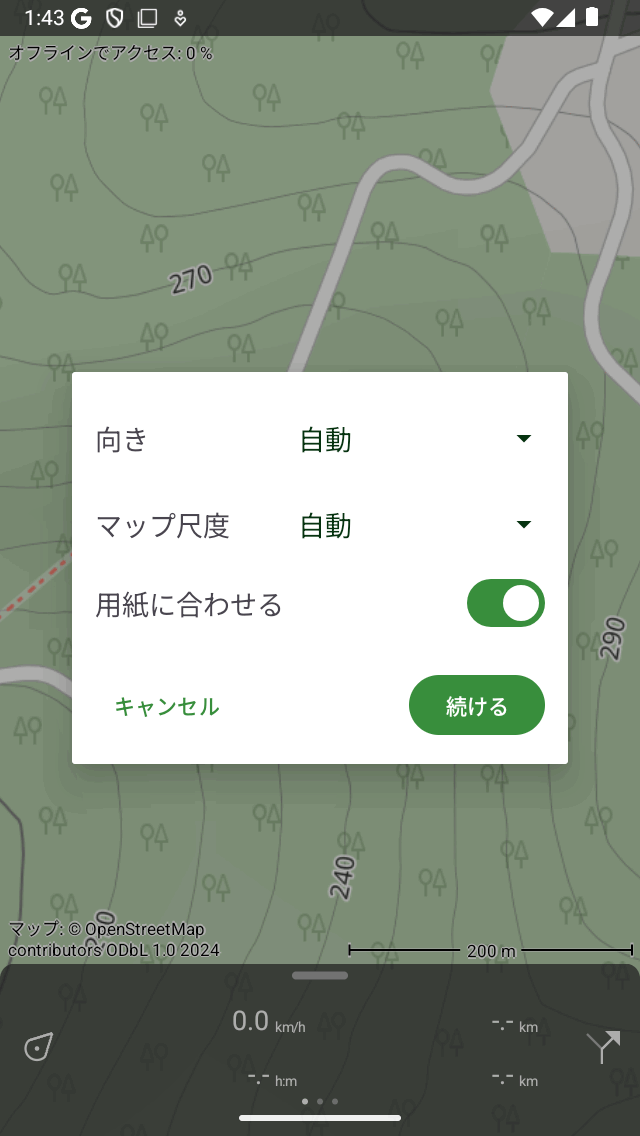The width and height of the screenshot is (640, 1136).
Task: Disable the 用紙に合わせる switch
Action: tap(506, 604)
